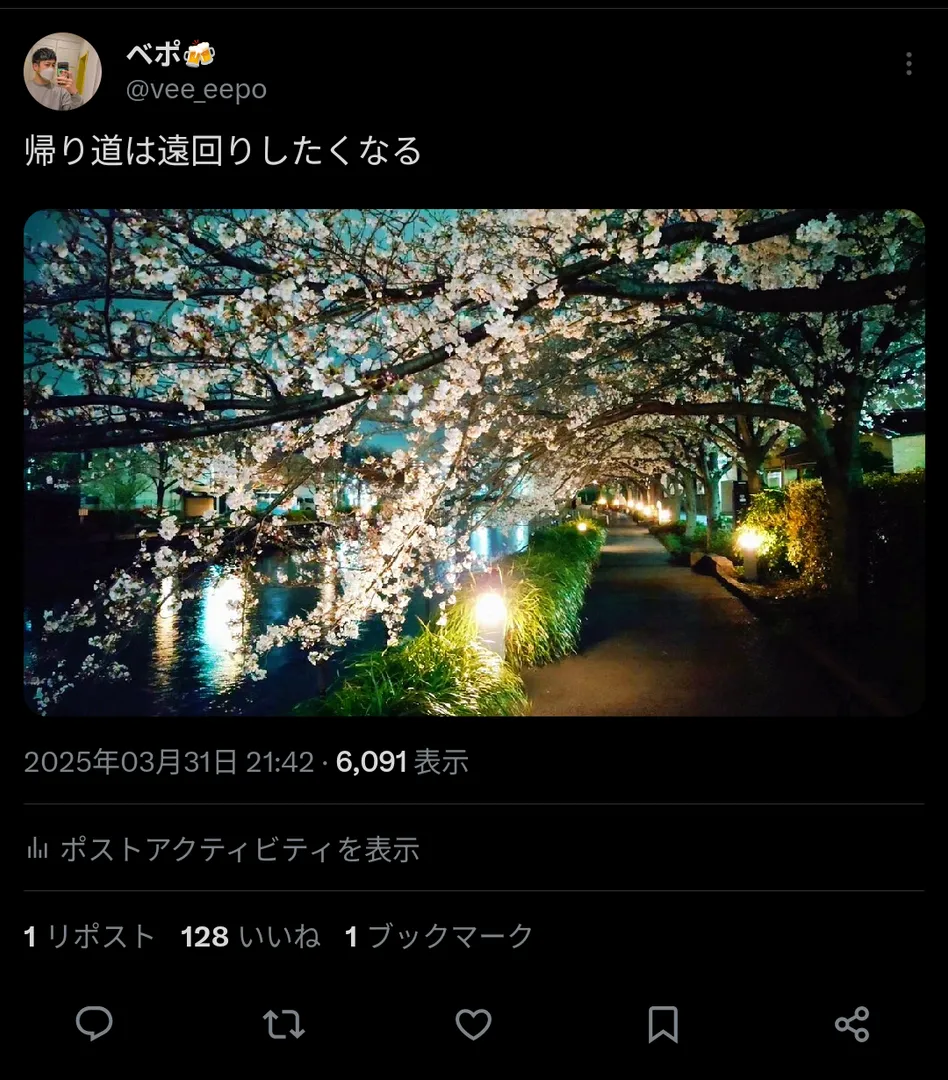
Task: Open ベポ's profile picture
Action: coord(62,71)
